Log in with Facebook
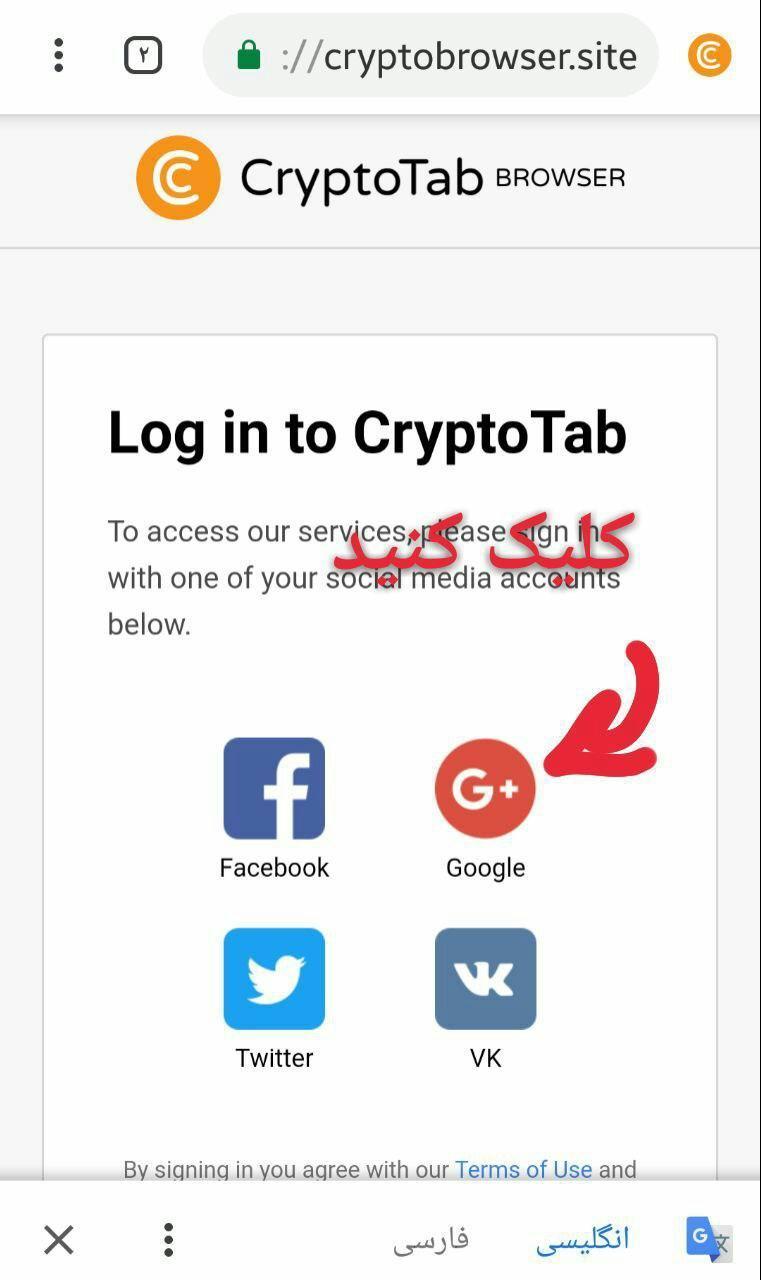This screenshot has height=1280, width=761. click(274, 789)
